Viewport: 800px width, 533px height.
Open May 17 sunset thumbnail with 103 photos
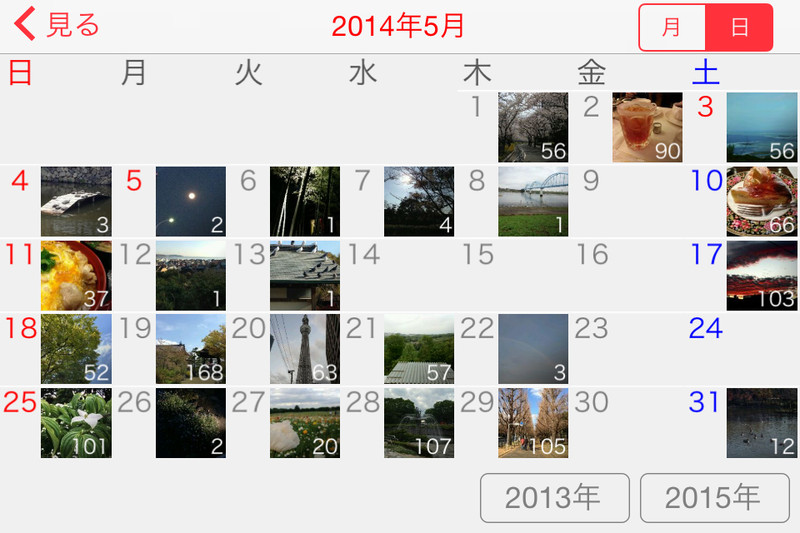click(761, 275)
